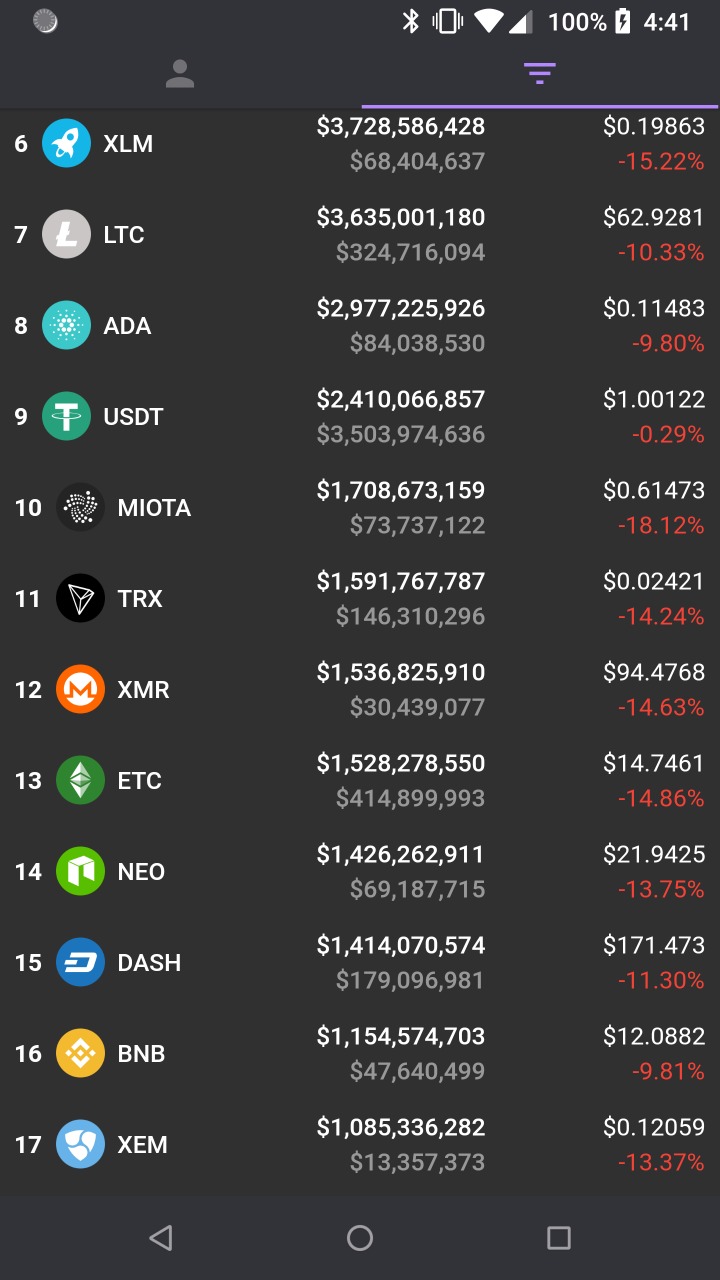Viewport: 720px width, 1280px height.
Task: Tap the XMR coin row
Action: (x=360, y=690)
